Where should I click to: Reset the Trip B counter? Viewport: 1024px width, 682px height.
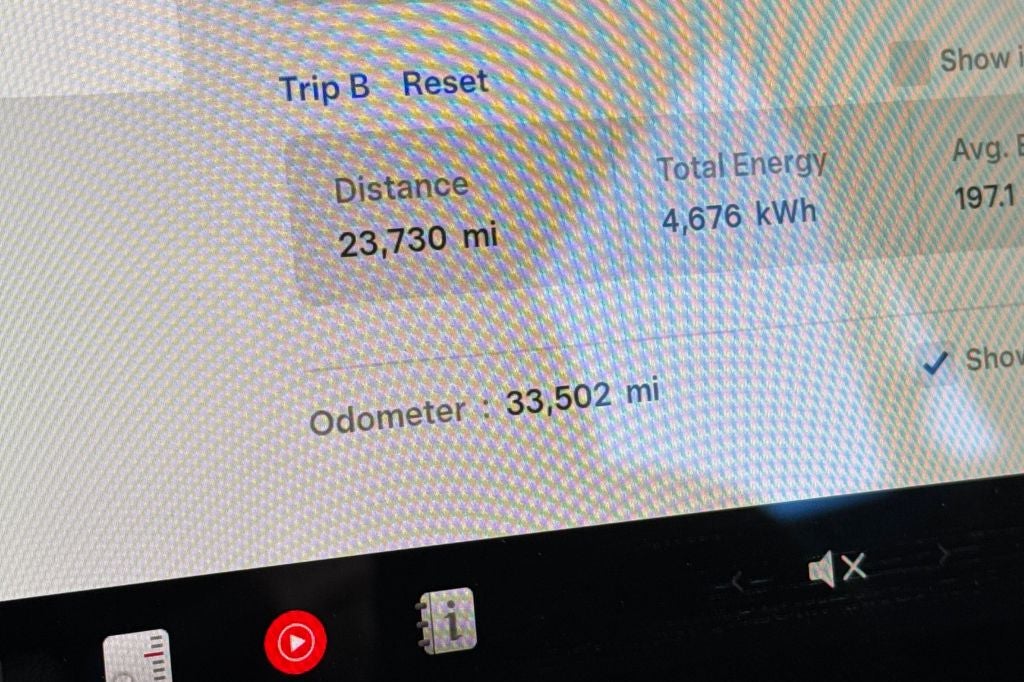[x=445, y=83]
